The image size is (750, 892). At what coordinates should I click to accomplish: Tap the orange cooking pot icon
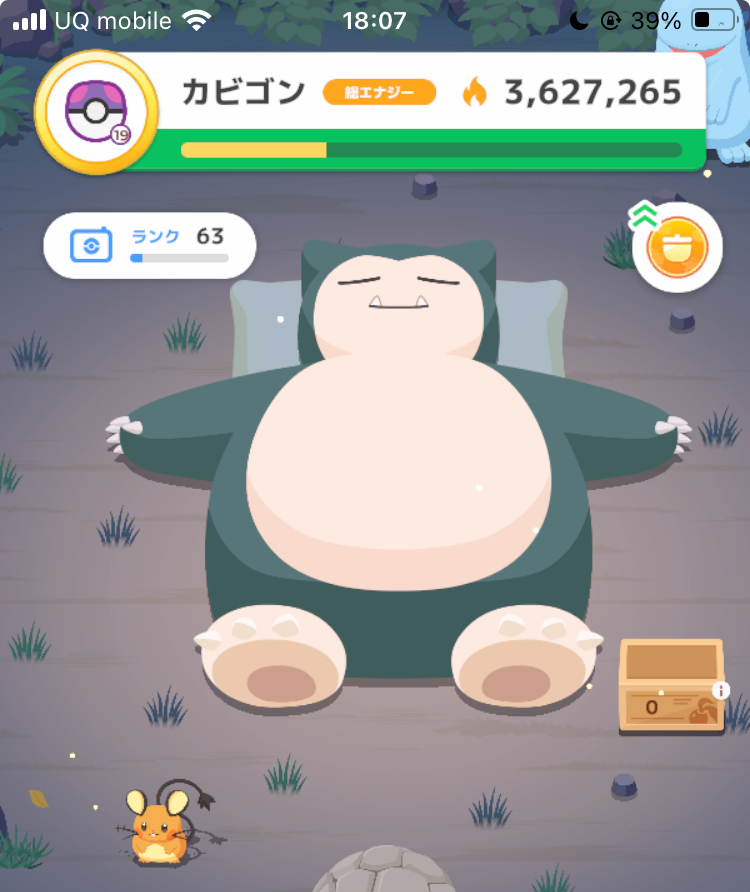(677, 246)
